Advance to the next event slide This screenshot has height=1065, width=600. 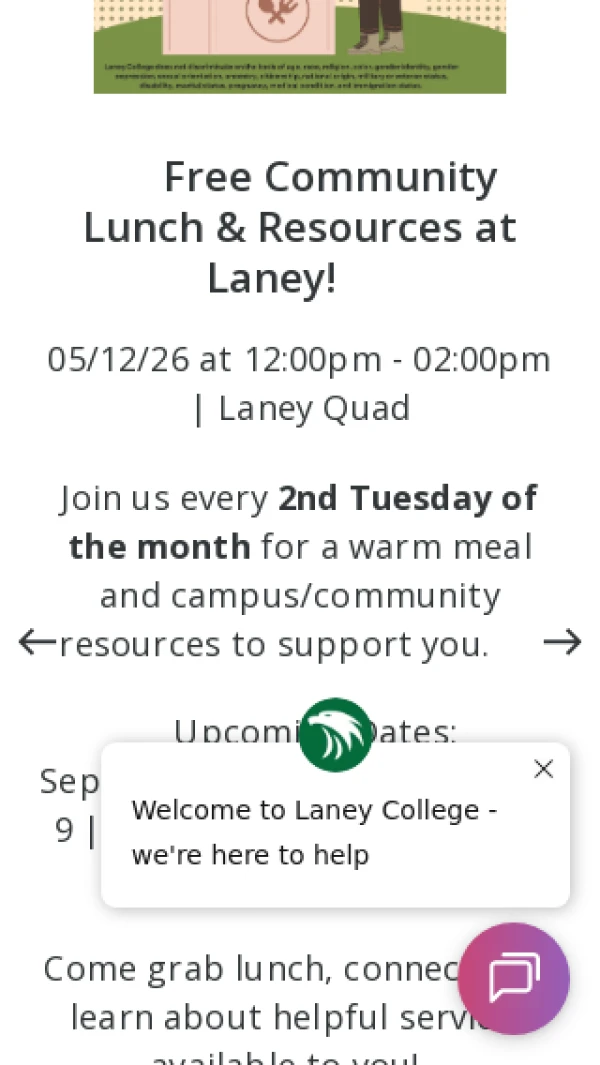point(562,642)
